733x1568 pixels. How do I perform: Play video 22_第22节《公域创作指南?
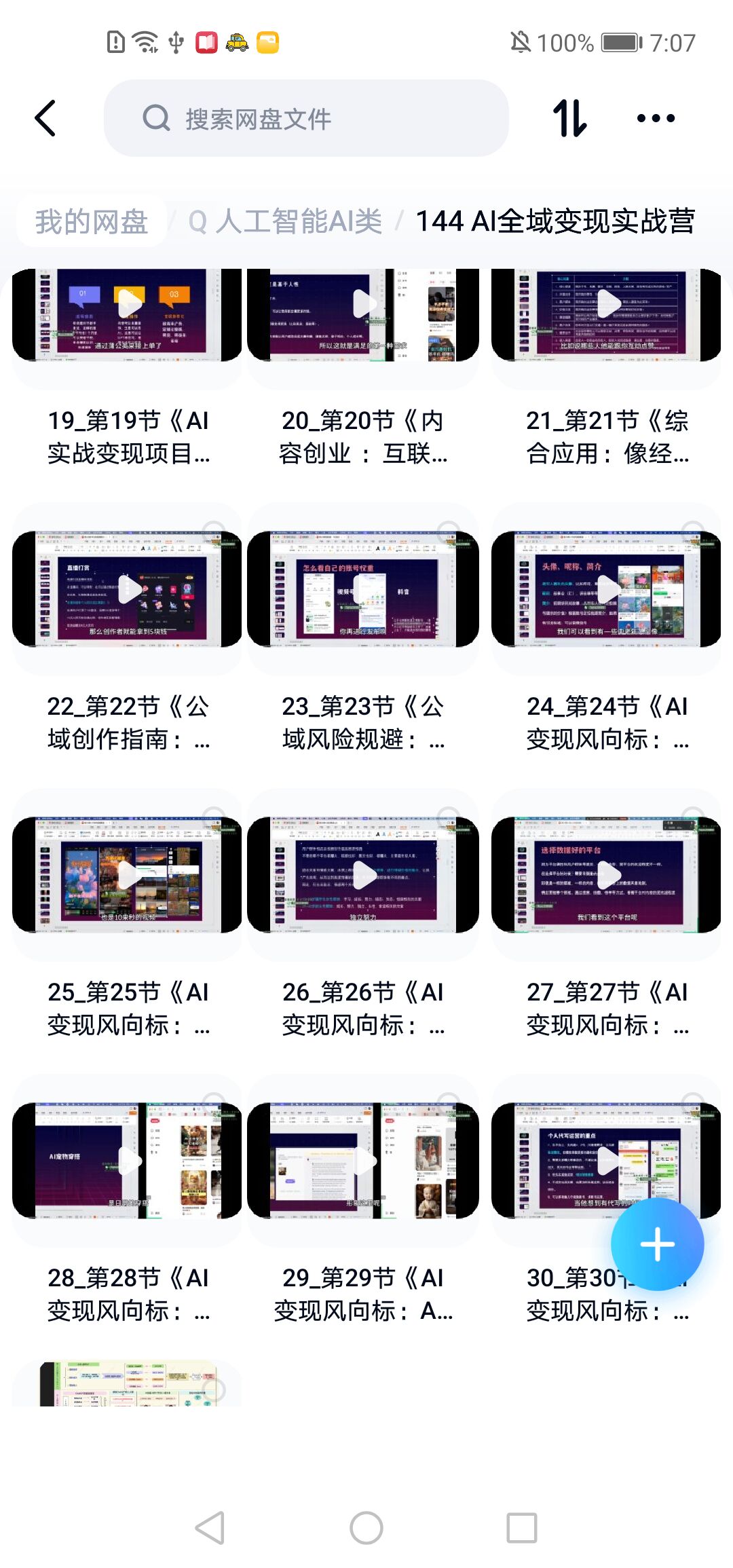(127, 589)
